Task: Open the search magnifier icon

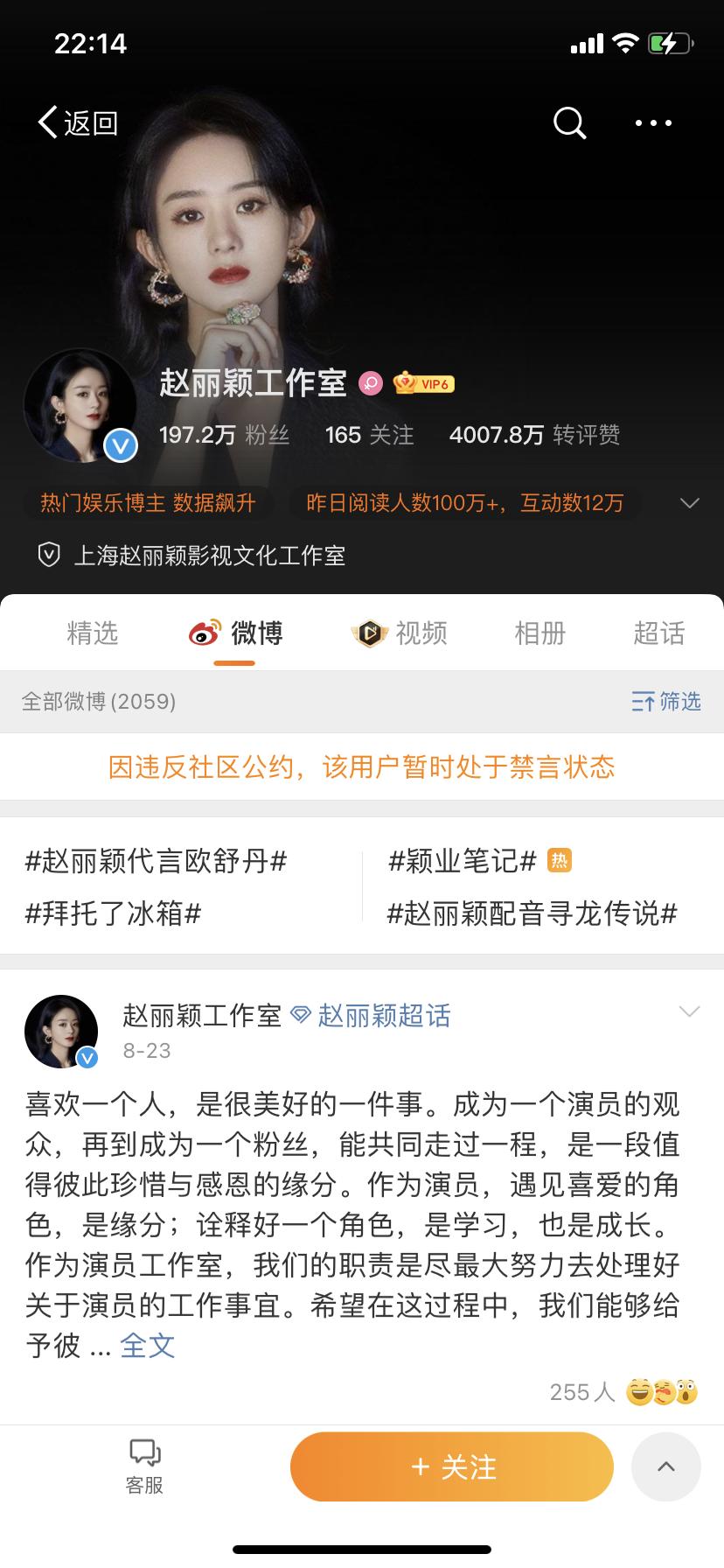Action: (569, 123)
